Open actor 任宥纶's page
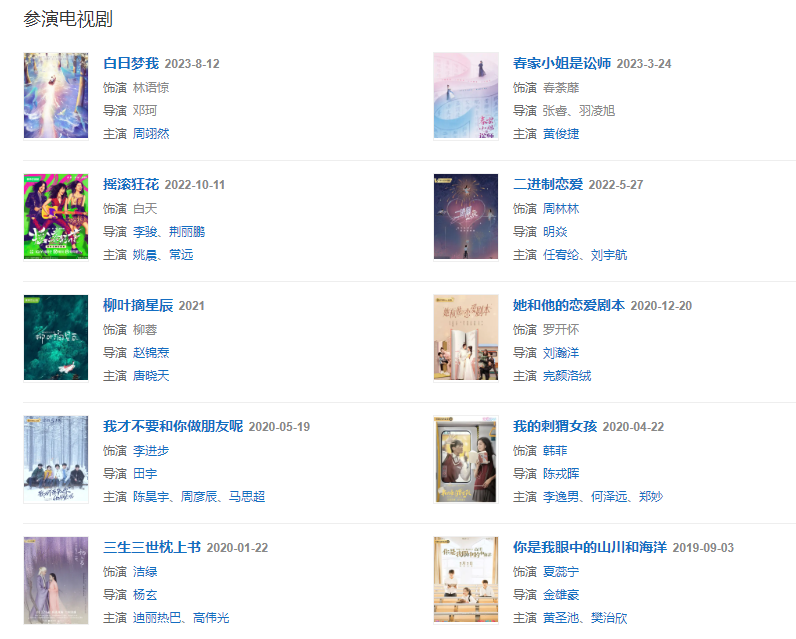This screenshot has height=639, width=796. pos(561,255)
